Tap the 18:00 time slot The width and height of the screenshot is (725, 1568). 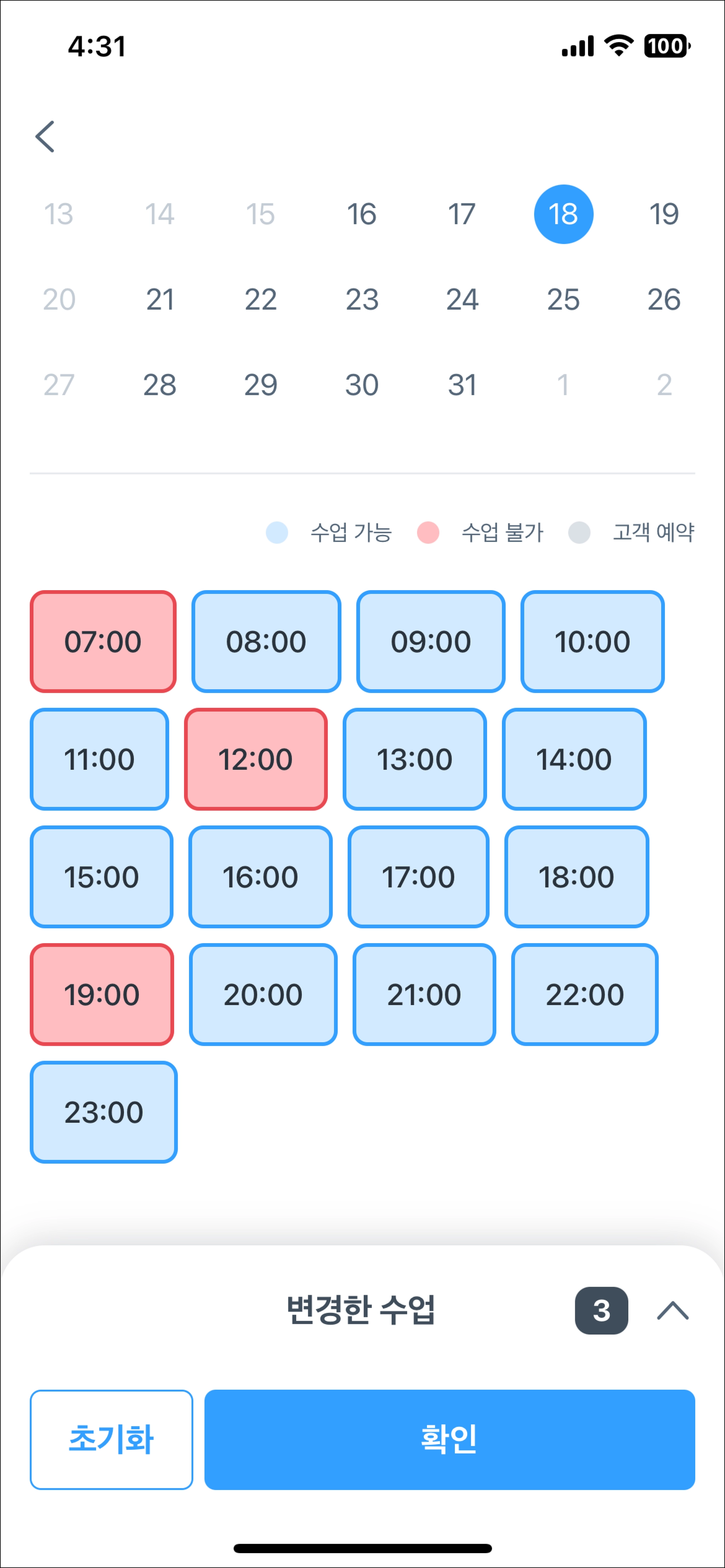click(576, 877)
